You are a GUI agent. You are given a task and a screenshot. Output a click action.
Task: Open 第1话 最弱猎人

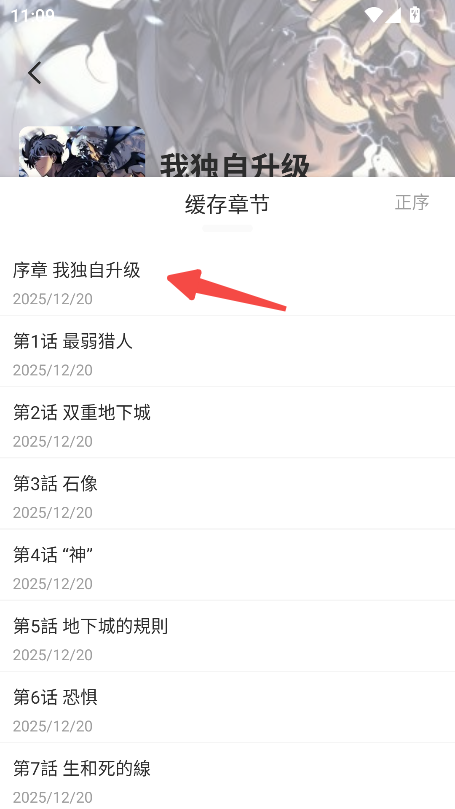click(x=228, y=351)
